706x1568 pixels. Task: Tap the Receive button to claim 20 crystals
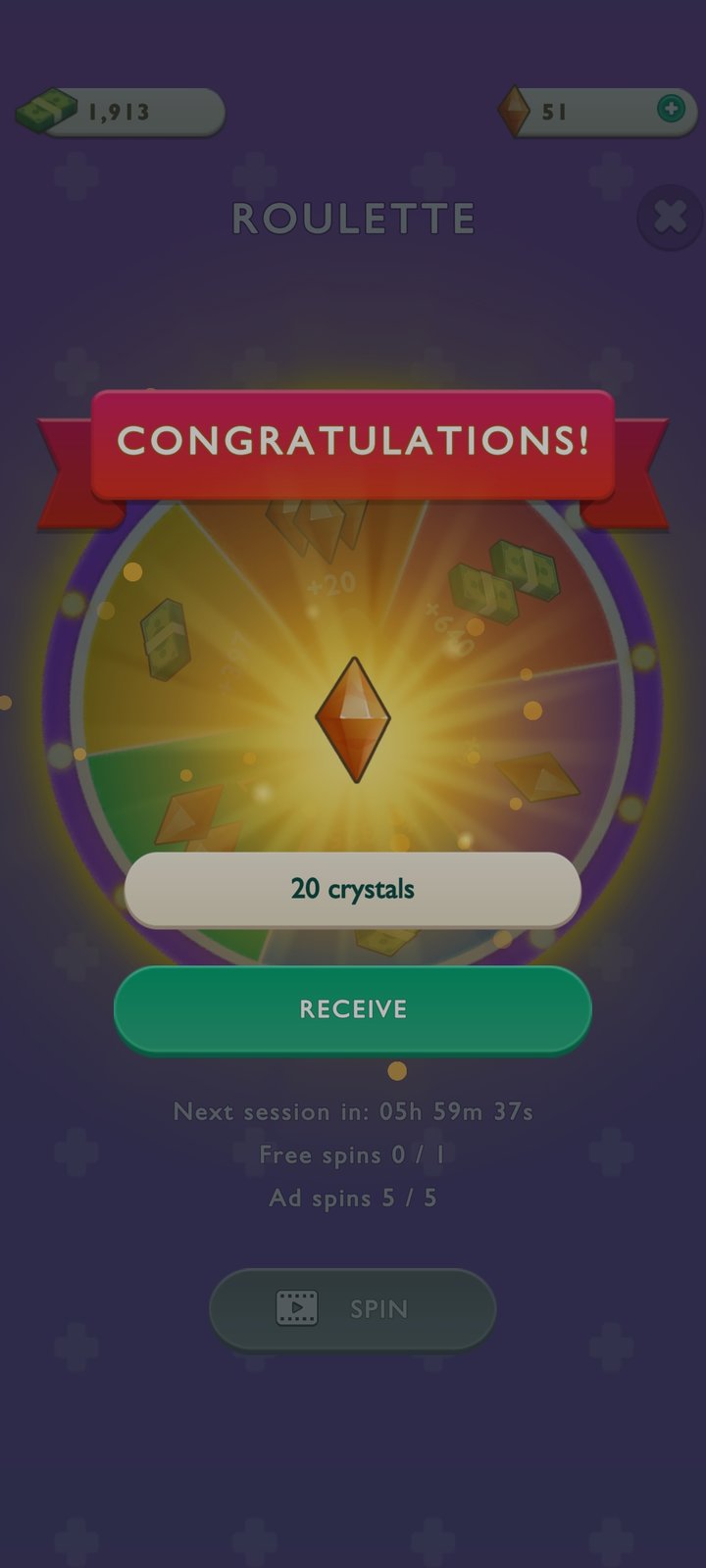pos(352,1009)
